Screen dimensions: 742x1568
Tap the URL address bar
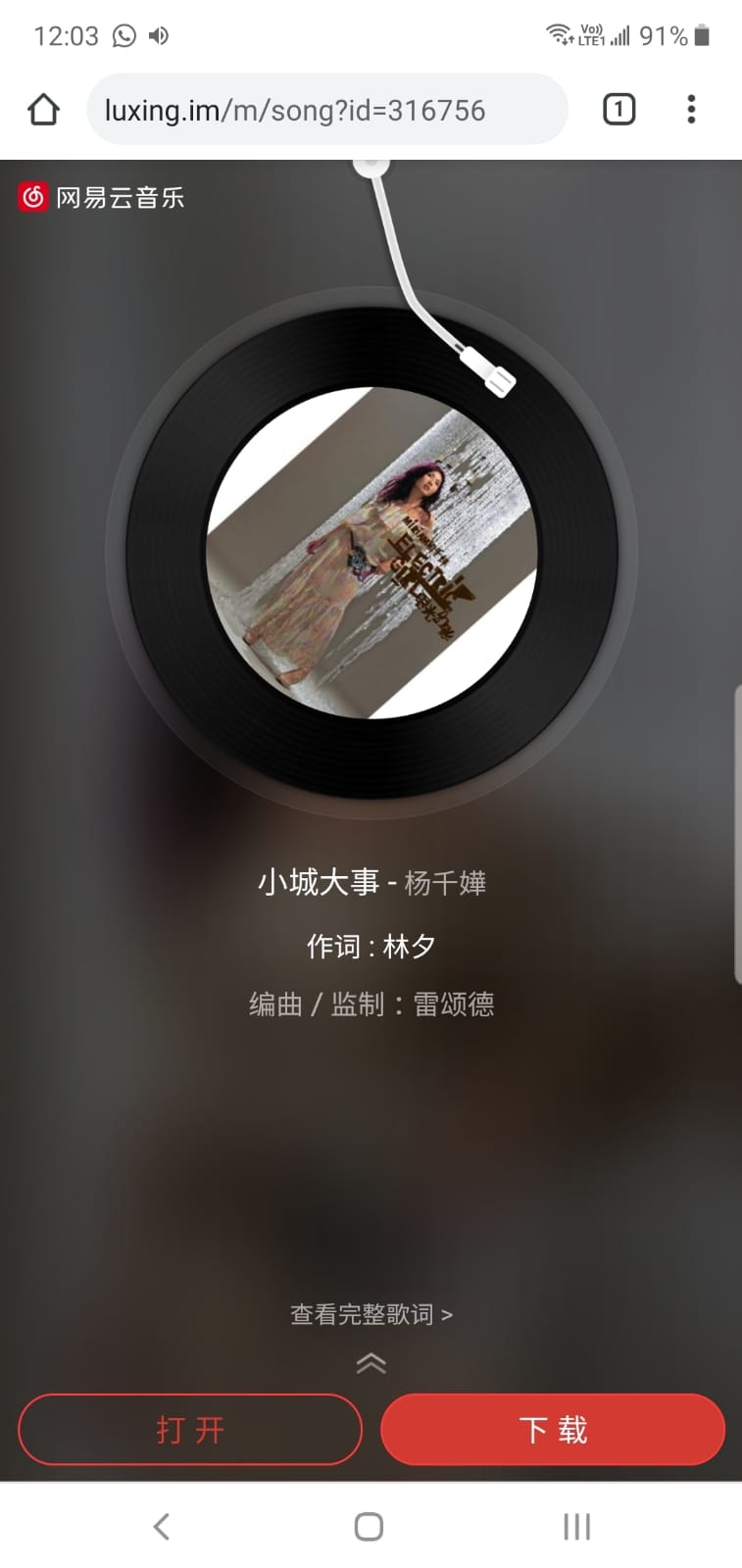click(x=326, y=110)
